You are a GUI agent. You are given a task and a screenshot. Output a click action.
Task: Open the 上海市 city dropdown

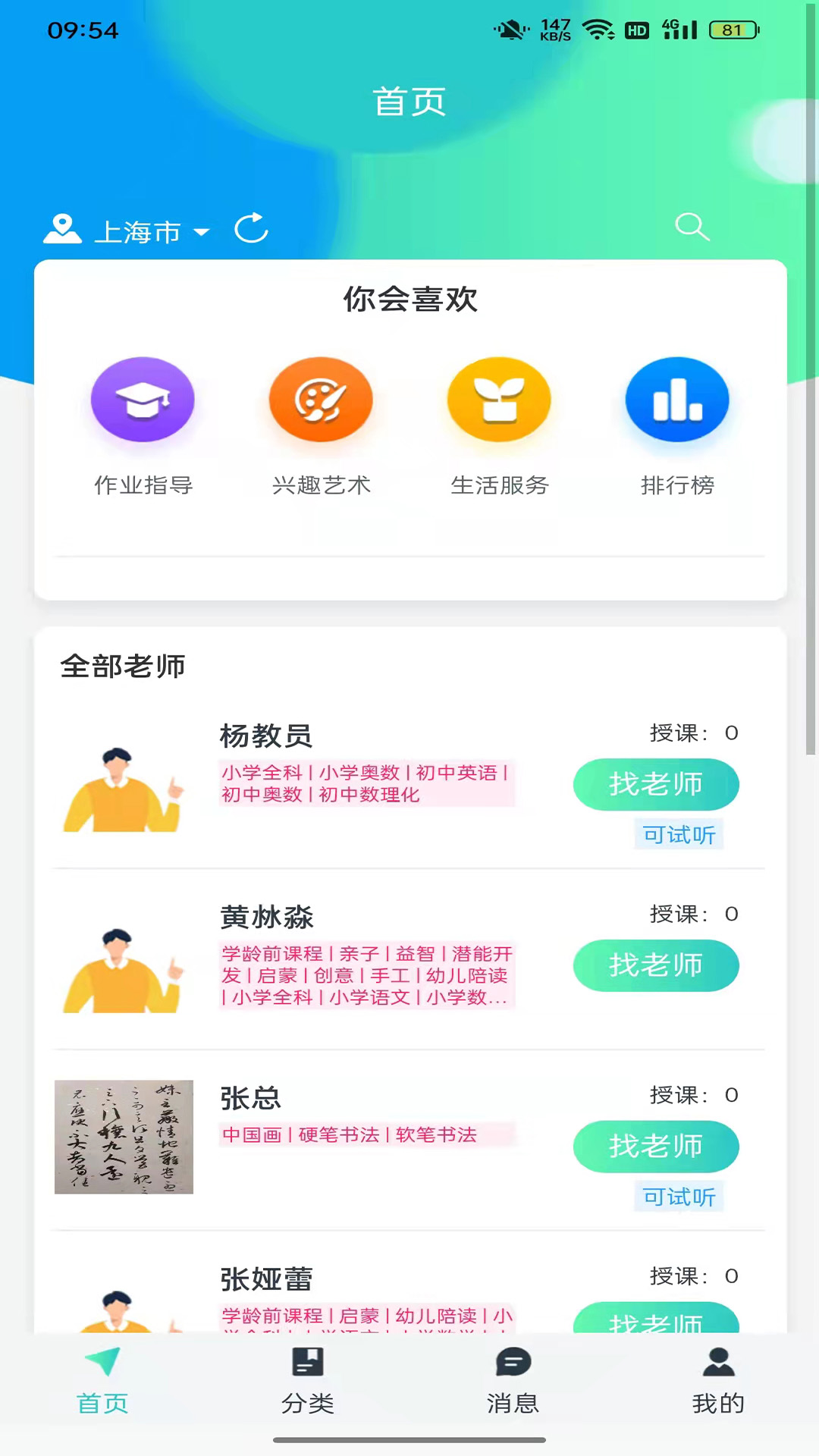pos(151,231)
